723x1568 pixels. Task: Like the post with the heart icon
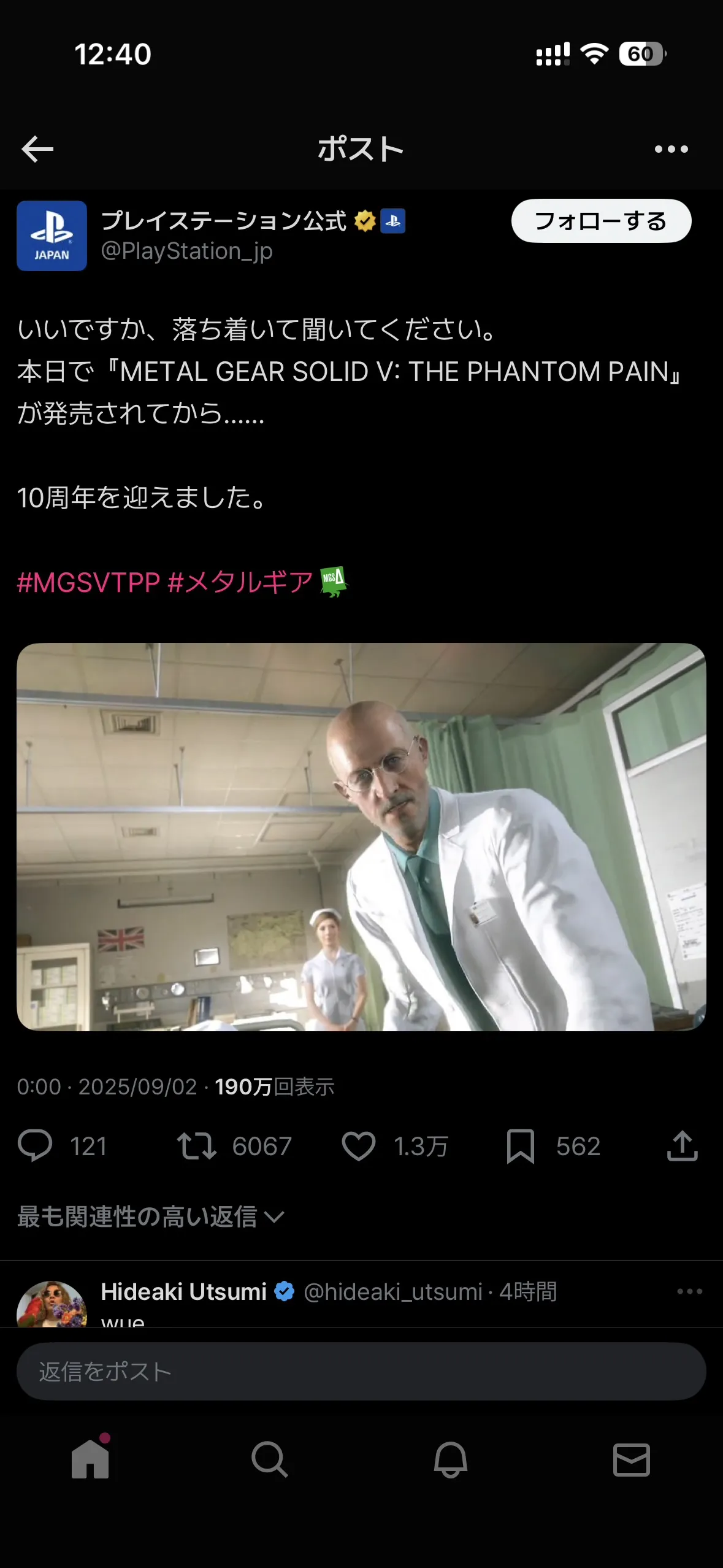tap(359, 1146)
